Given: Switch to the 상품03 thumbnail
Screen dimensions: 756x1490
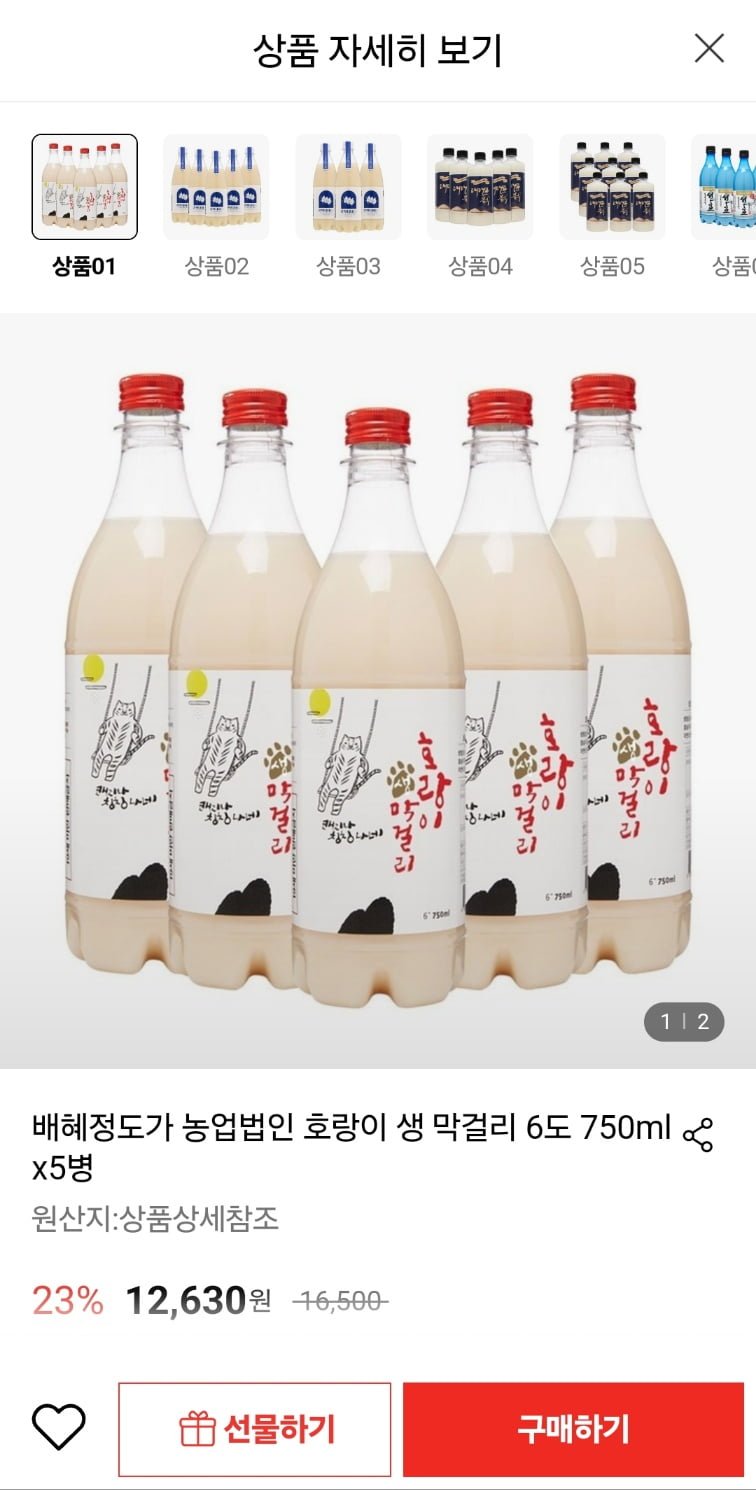Looking at the screenshot, I should (x=348, y=188).
